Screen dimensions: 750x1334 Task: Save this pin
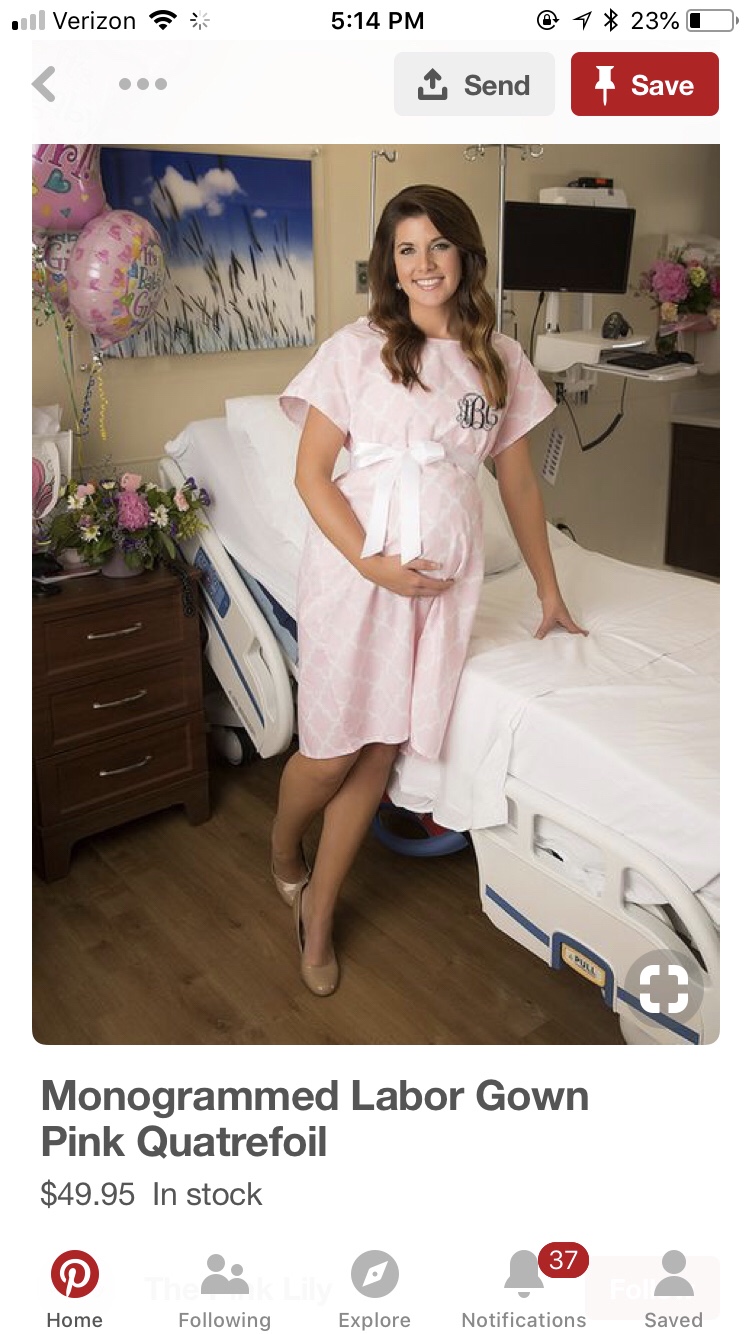point(644,85)
